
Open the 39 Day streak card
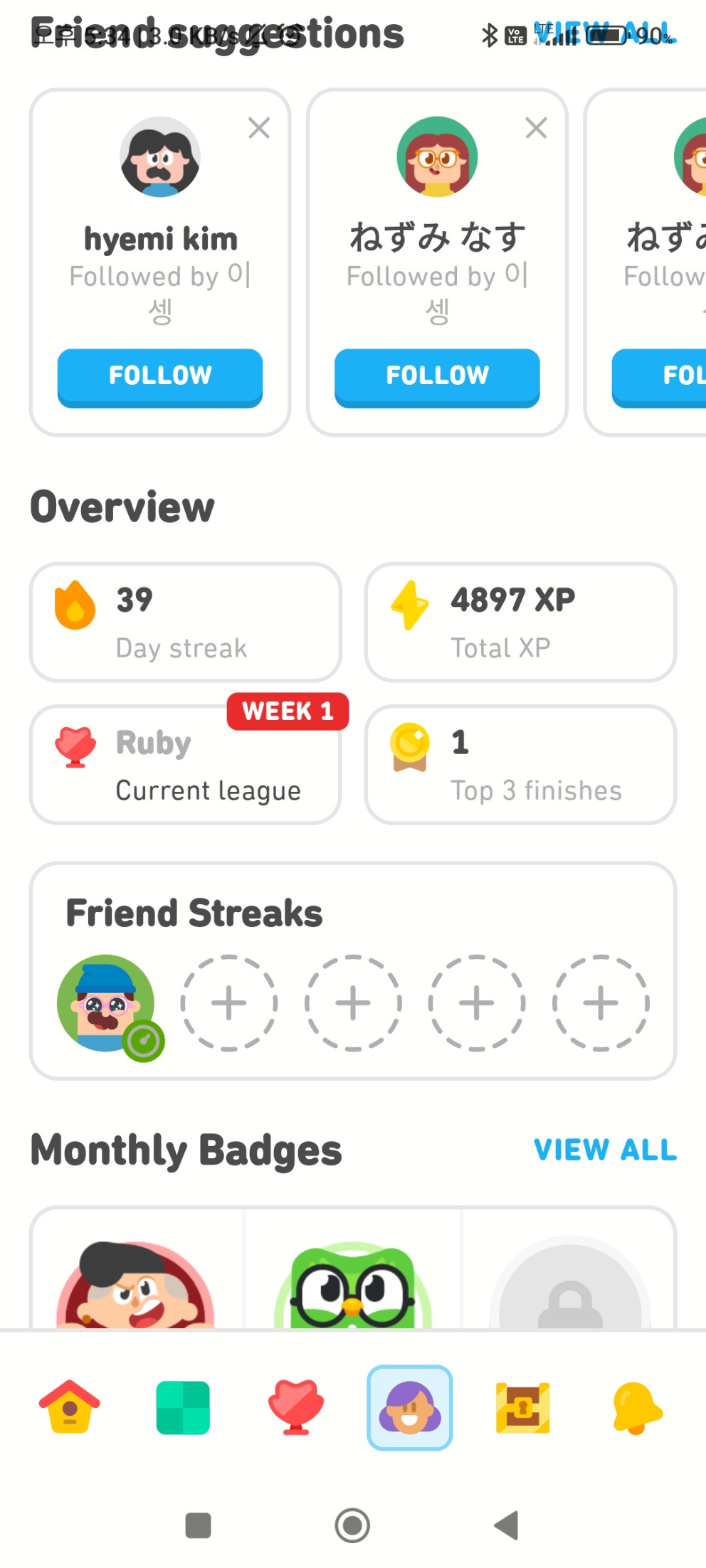pyautogui.click(x=185, y=623)
